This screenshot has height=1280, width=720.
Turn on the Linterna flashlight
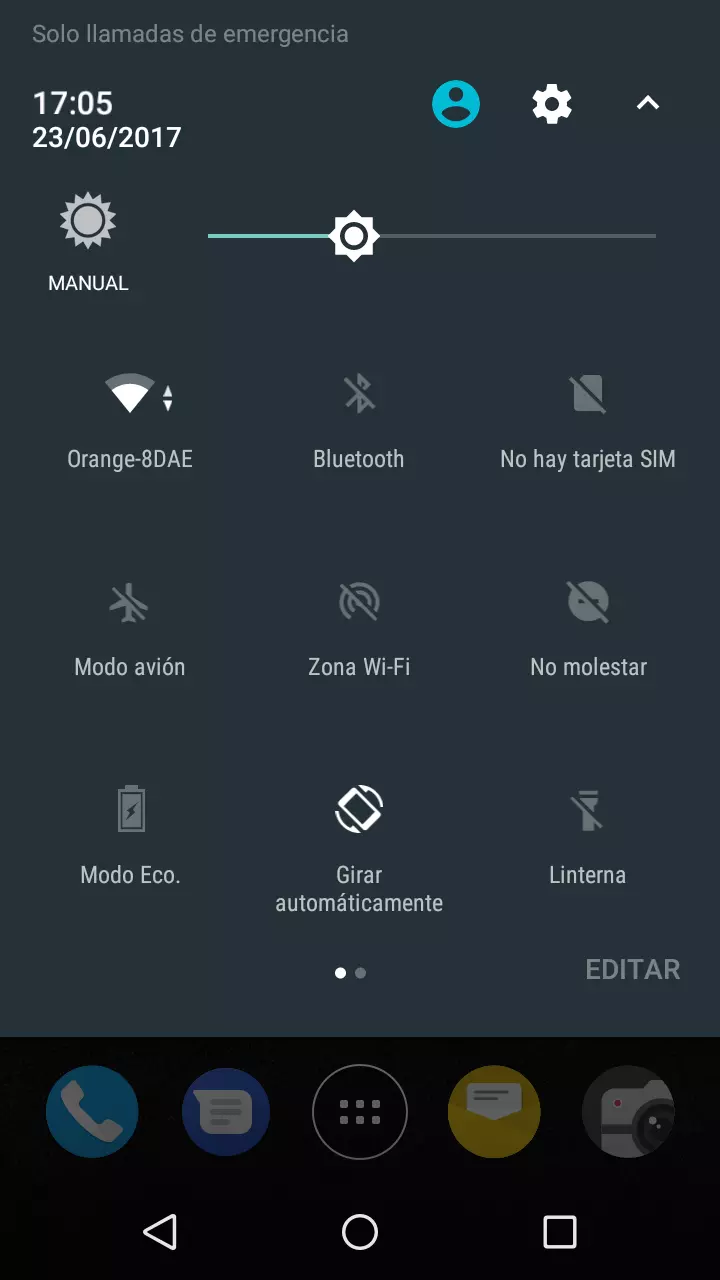click(588, 809)
